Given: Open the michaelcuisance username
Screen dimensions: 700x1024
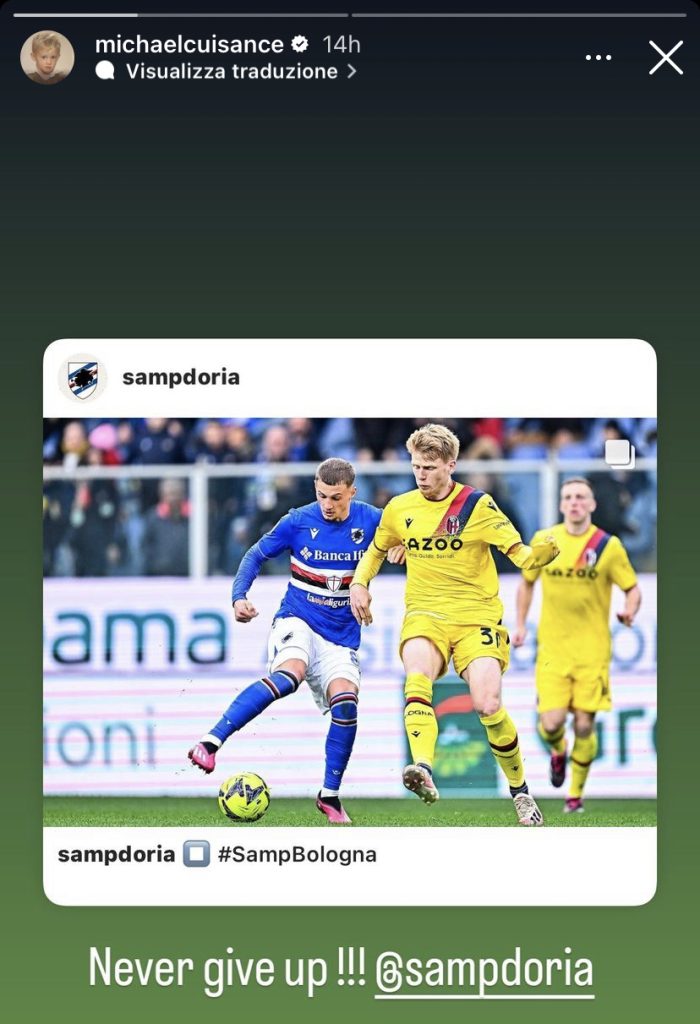Looking at the screenshot, I should (189, 44).
